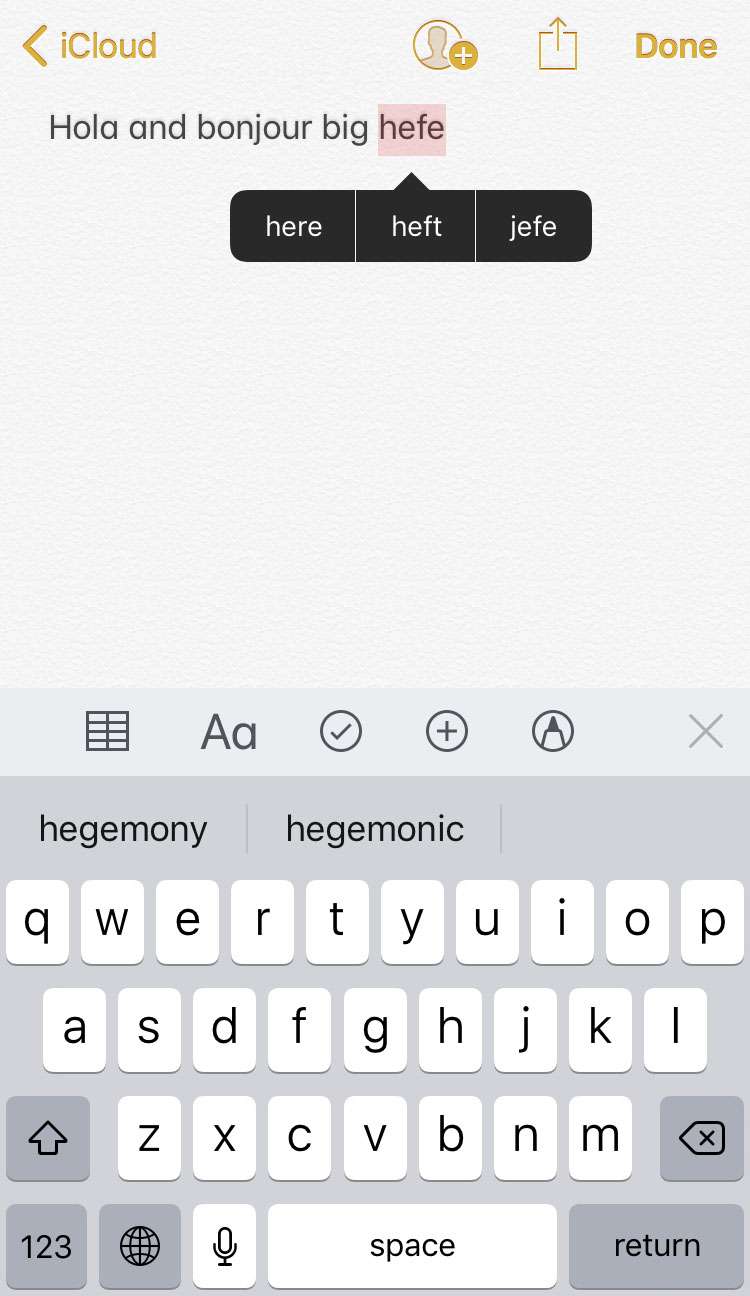Switch keyboard language with the globe key

tap(139, 1246)
